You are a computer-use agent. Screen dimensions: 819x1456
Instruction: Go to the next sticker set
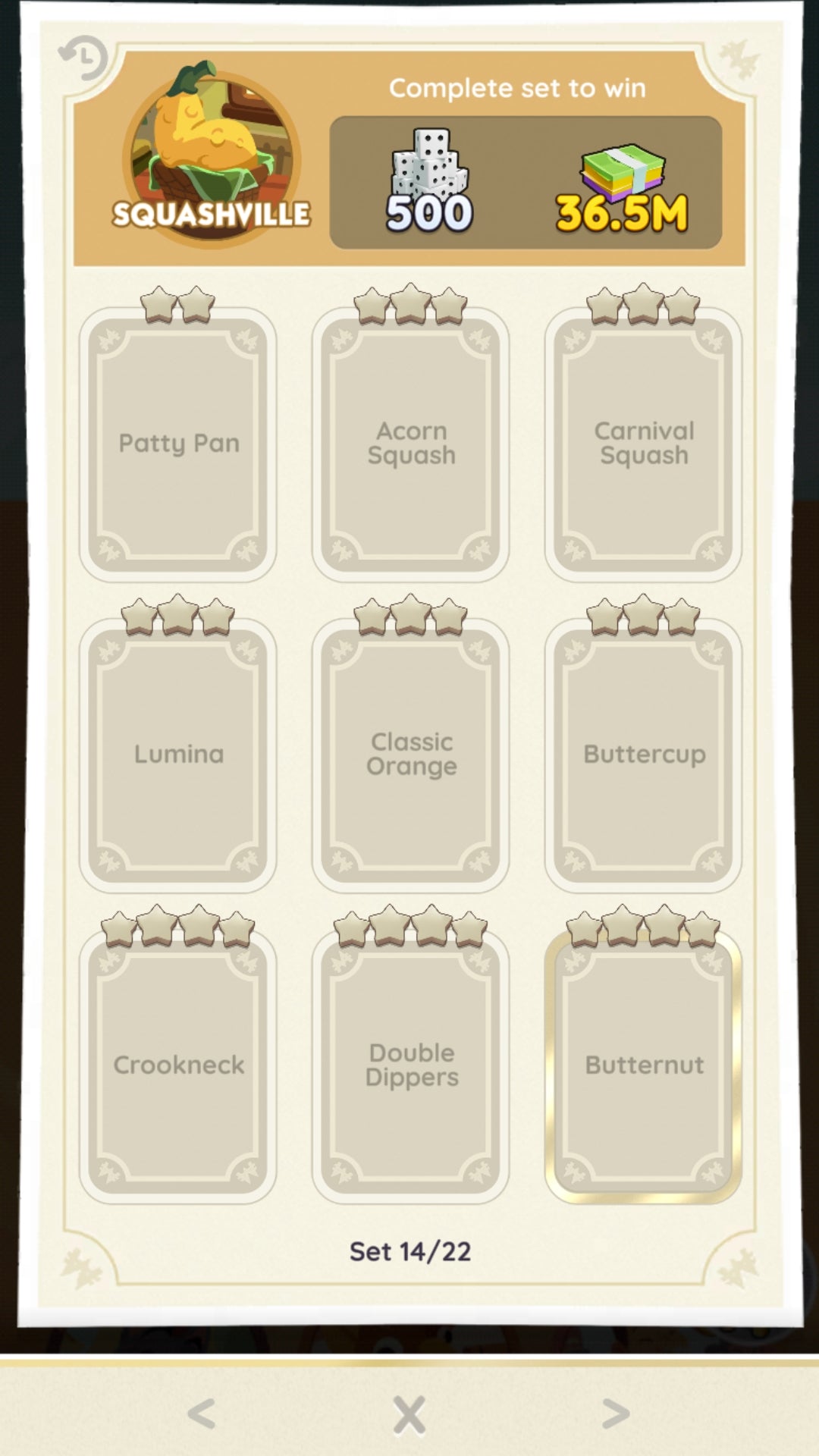click(x=615, y=1414)
